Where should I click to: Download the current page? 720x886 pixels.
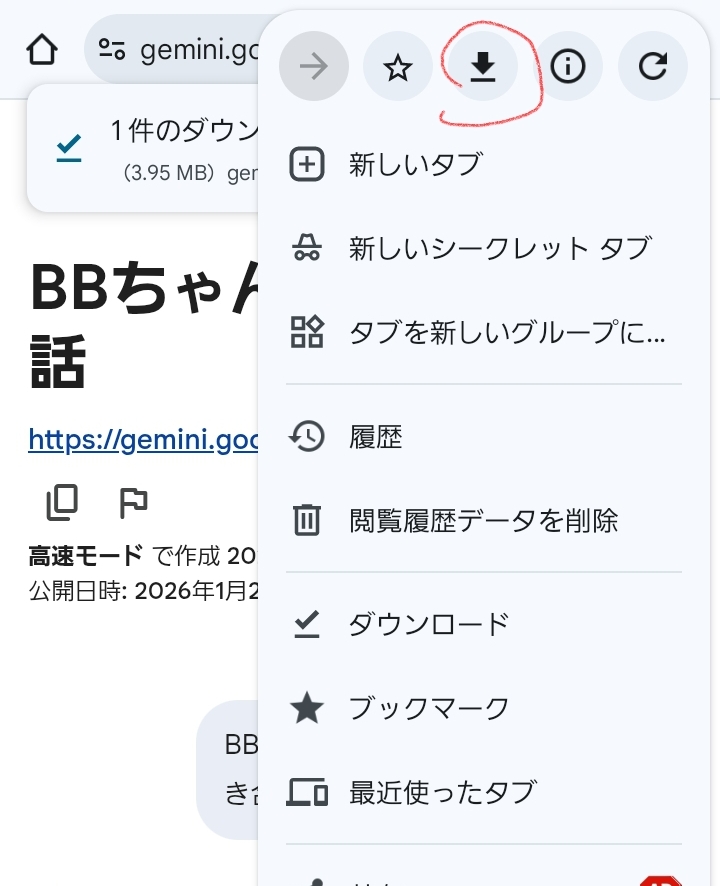tap(484, 68)
